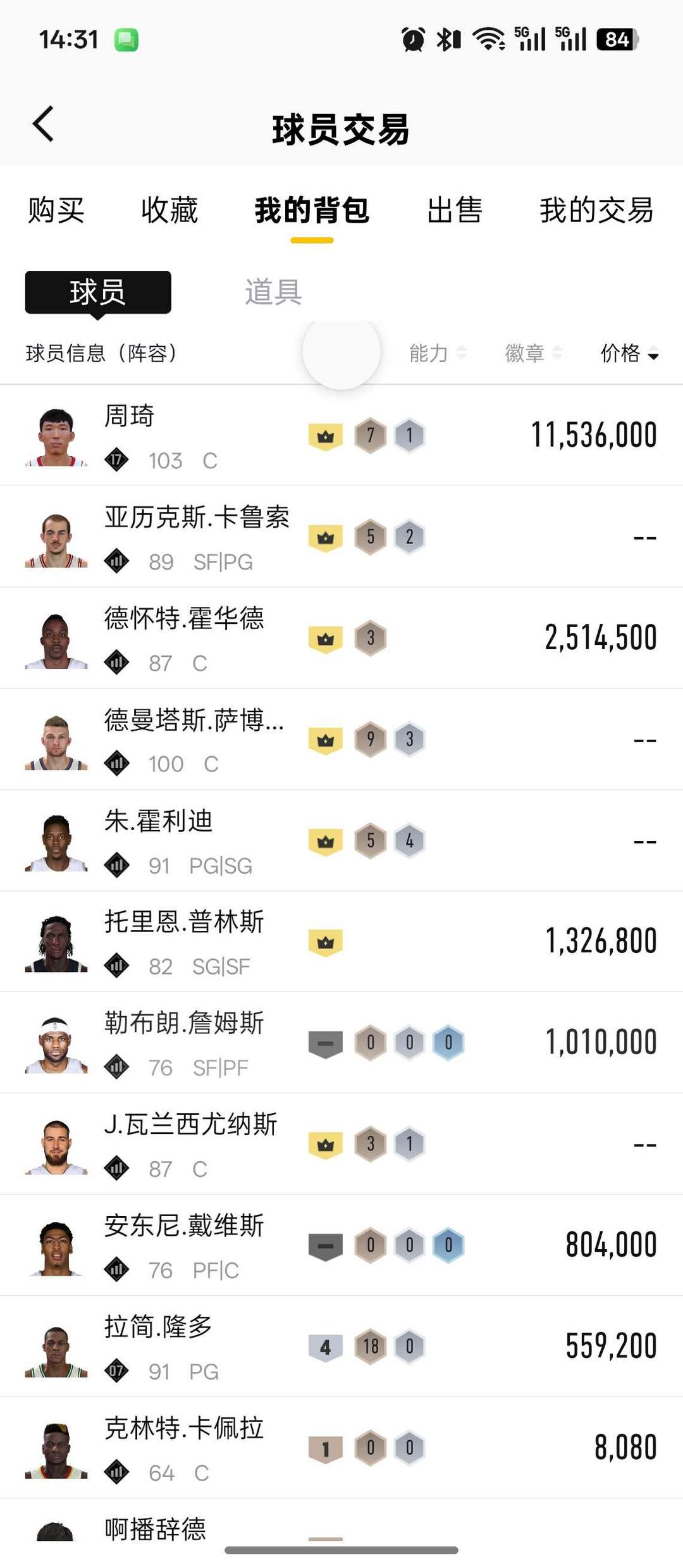The width and height of the screenshot is (683, 1568).
Task: Open the 价格 sort dropdown arrow
Action: (655, 356)
